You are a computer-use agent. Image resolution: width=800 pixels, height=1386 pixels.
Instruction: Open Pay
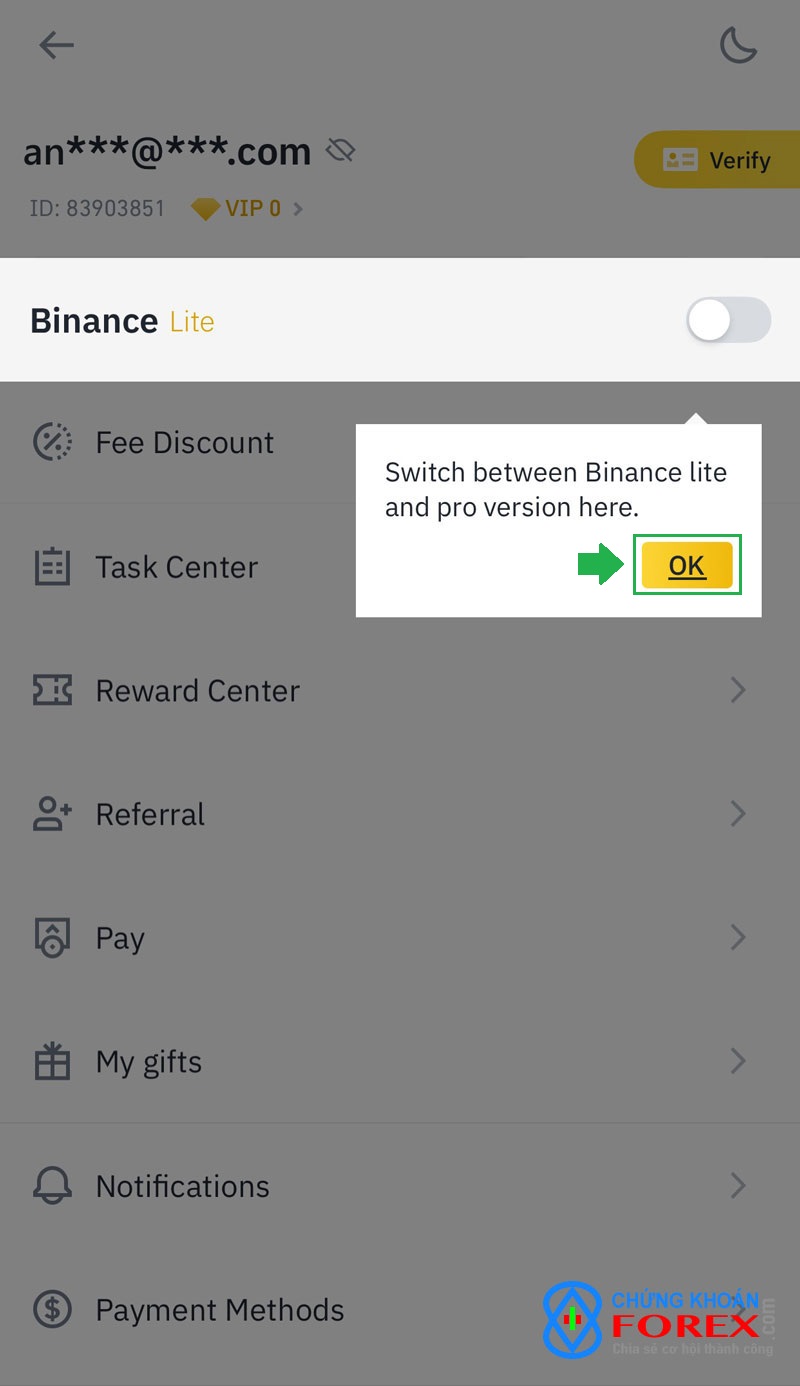point(400,938)
